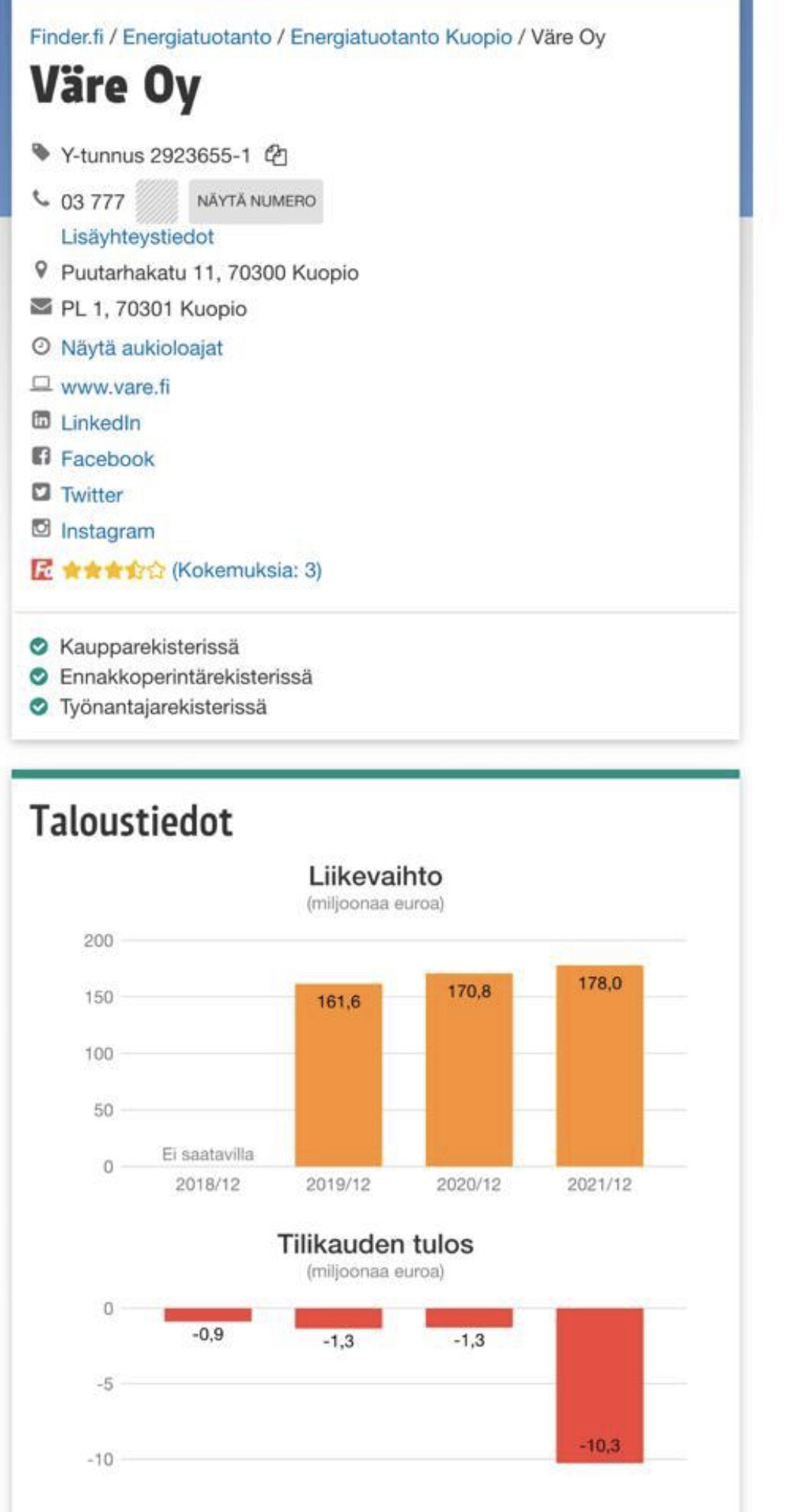Open the company's Facebook page
This screenshot has width=797, height=1512.
pyautogui.click(x=108, y=459)
